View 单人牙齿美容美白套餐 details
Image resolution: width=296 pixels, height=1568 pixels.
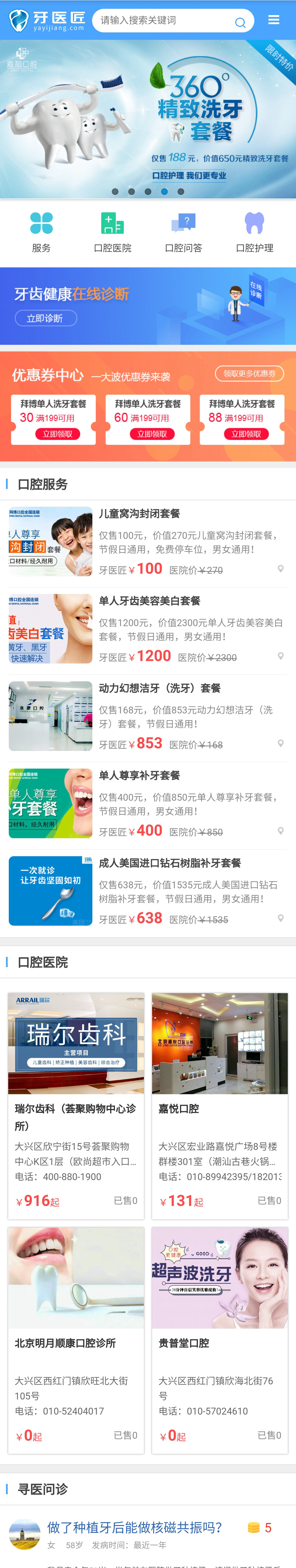pos(150,601)
